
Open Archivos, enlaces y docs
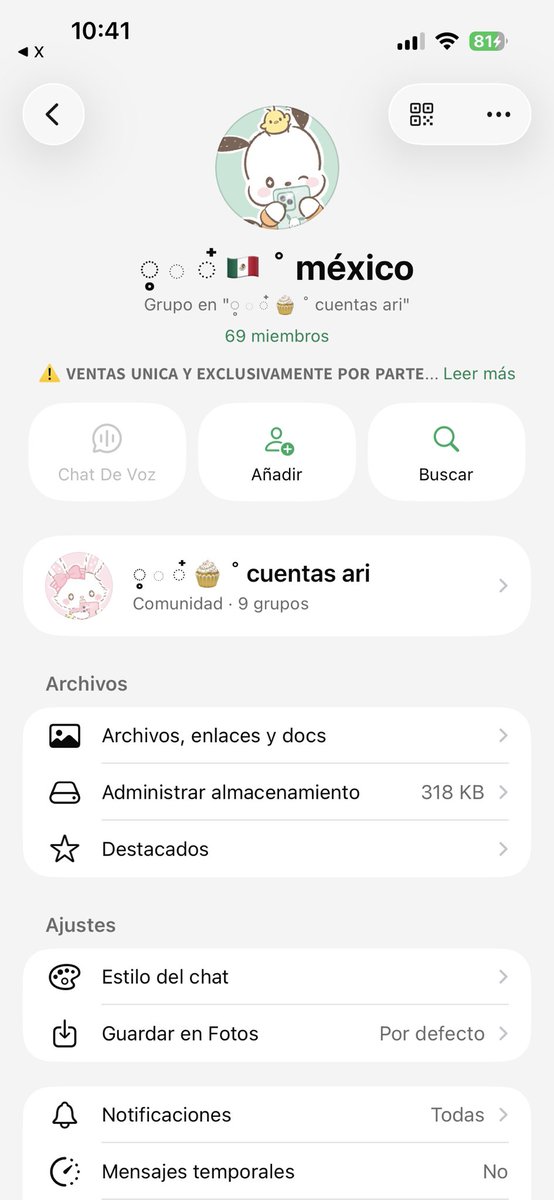coord(277,736)
